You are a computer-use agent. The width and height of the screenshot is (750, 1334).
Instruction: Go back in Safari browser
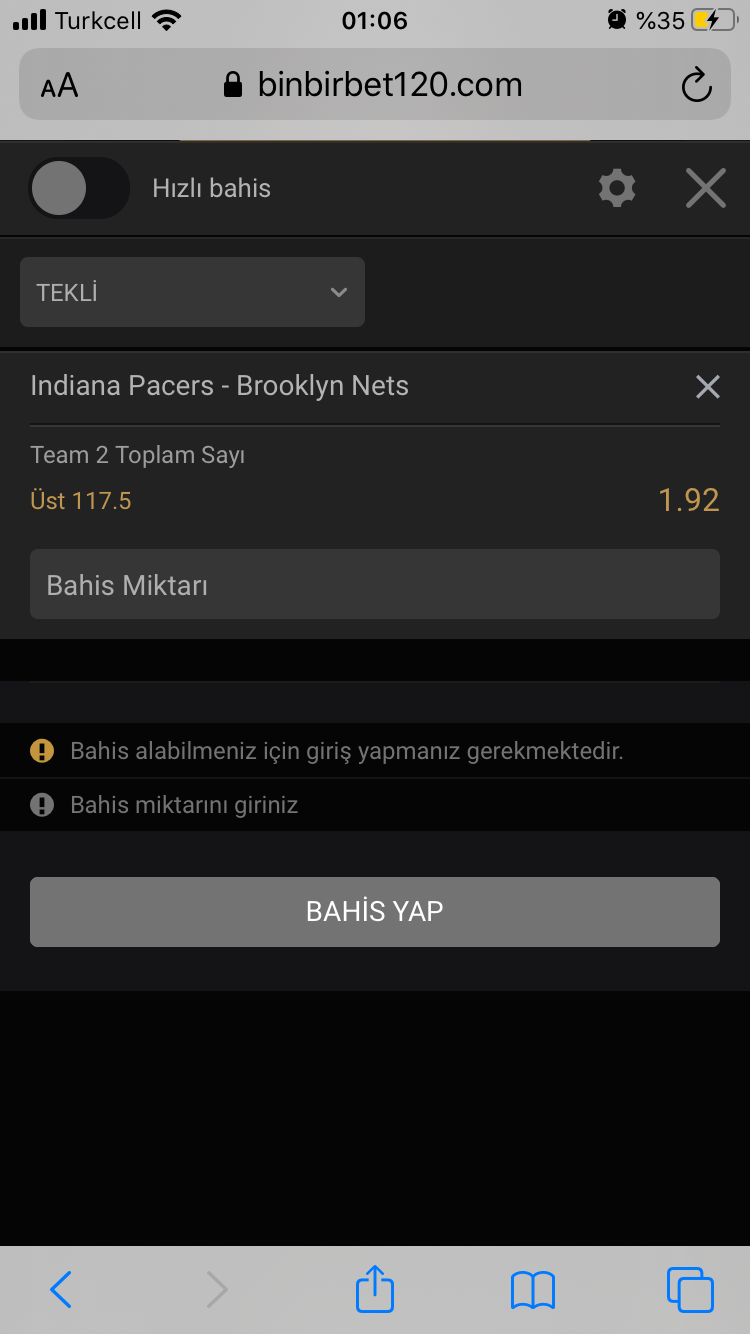tap(61, 1290)
